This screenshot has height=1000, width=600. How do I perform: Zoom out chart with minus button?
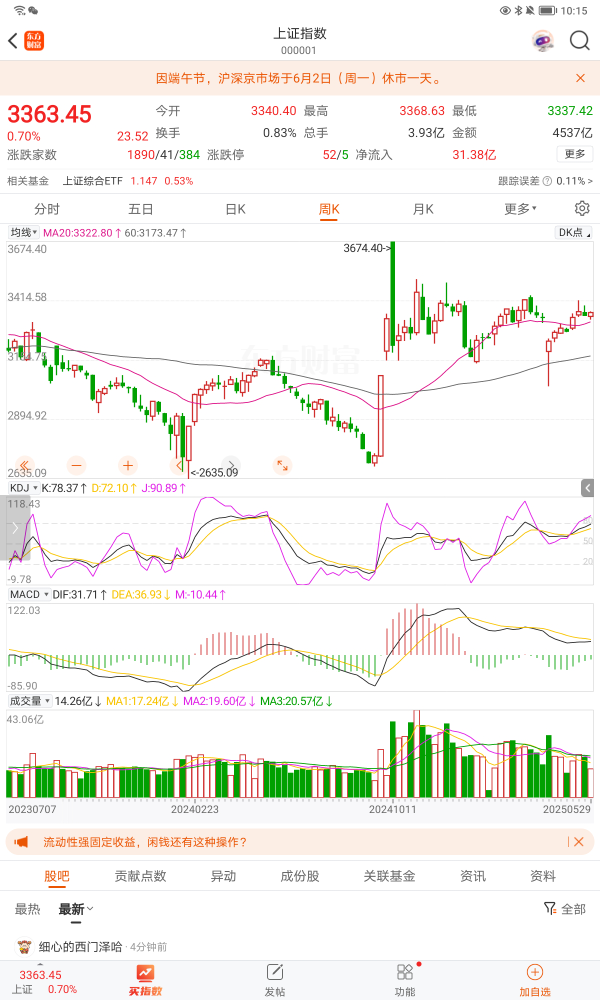click(77, 465)
